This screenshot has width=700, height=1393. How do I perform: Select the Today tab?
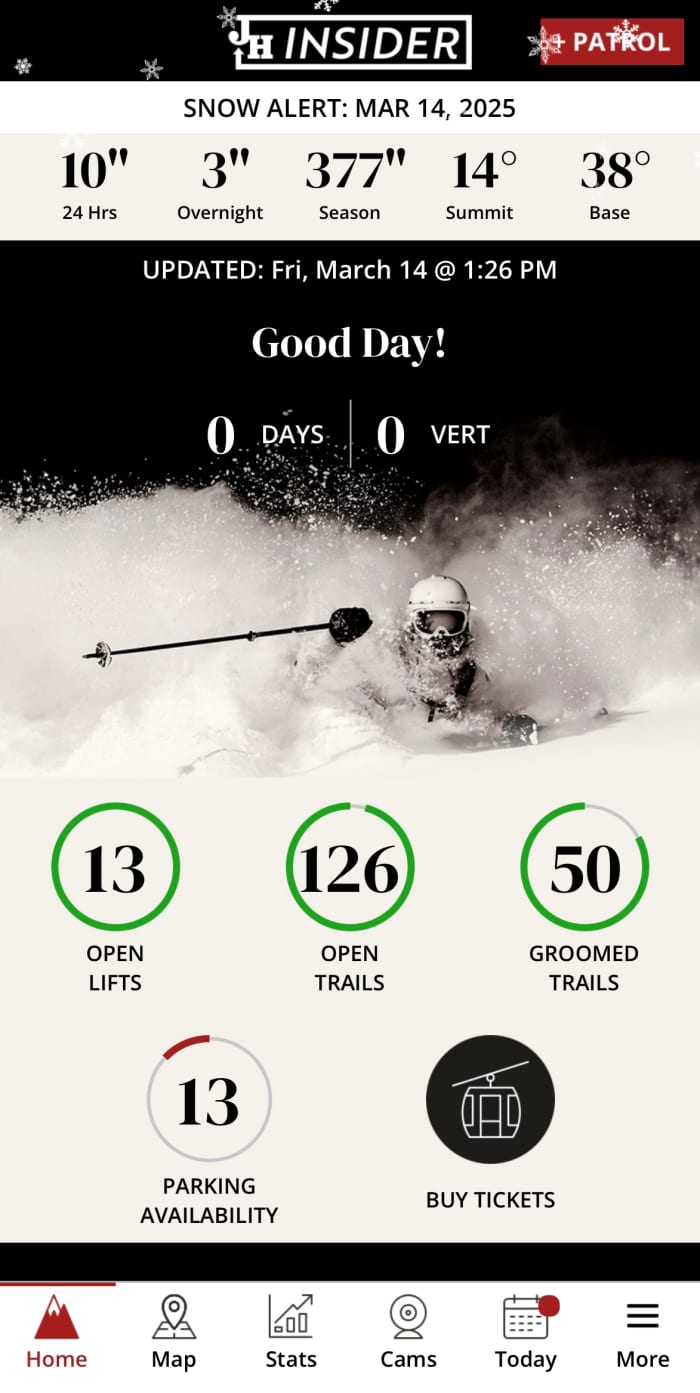[x=525, y=1332]
